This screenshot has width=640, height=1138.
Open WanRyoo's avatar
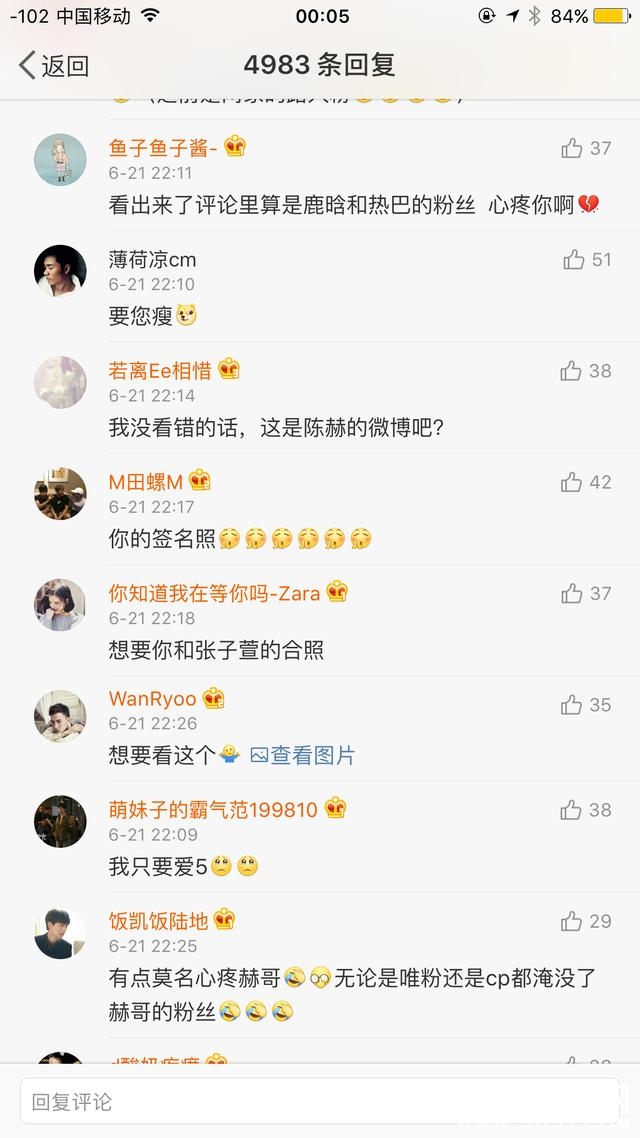point(60,716)
